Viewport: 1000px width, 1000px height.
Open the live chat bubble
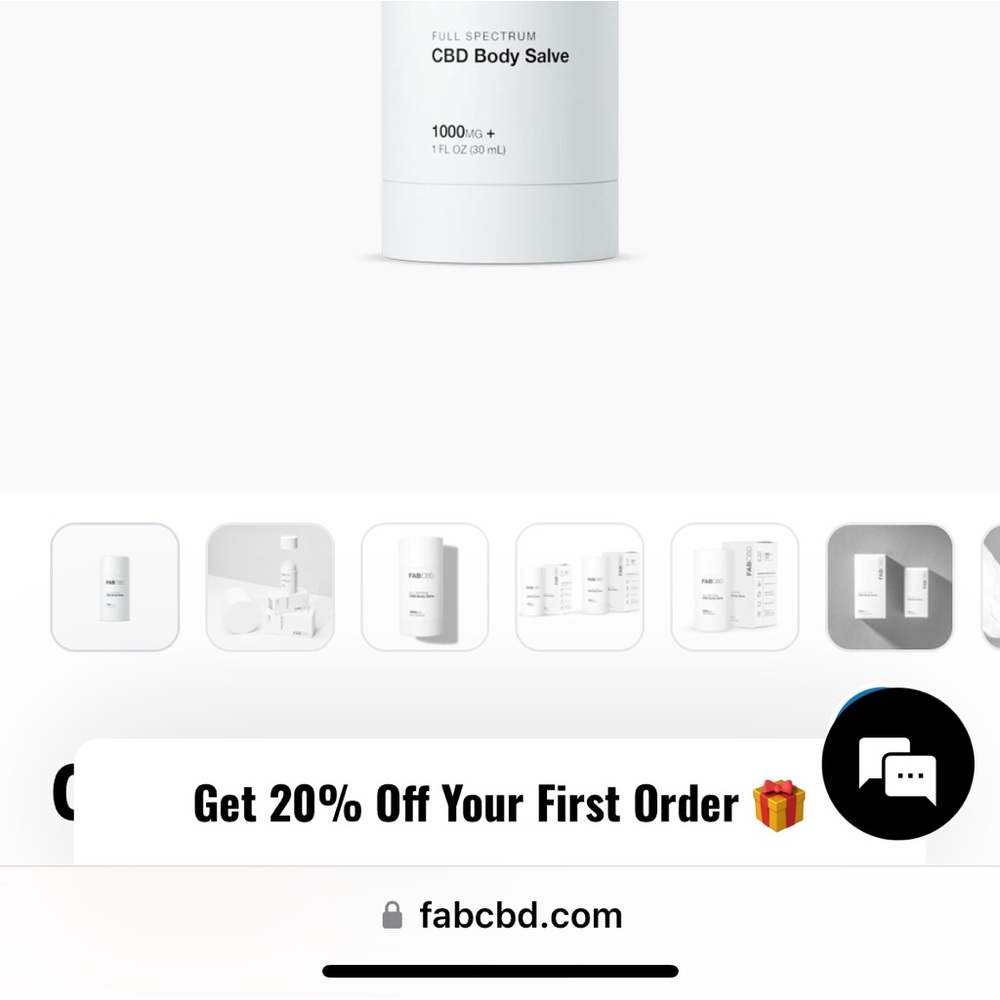coord(897,765)
